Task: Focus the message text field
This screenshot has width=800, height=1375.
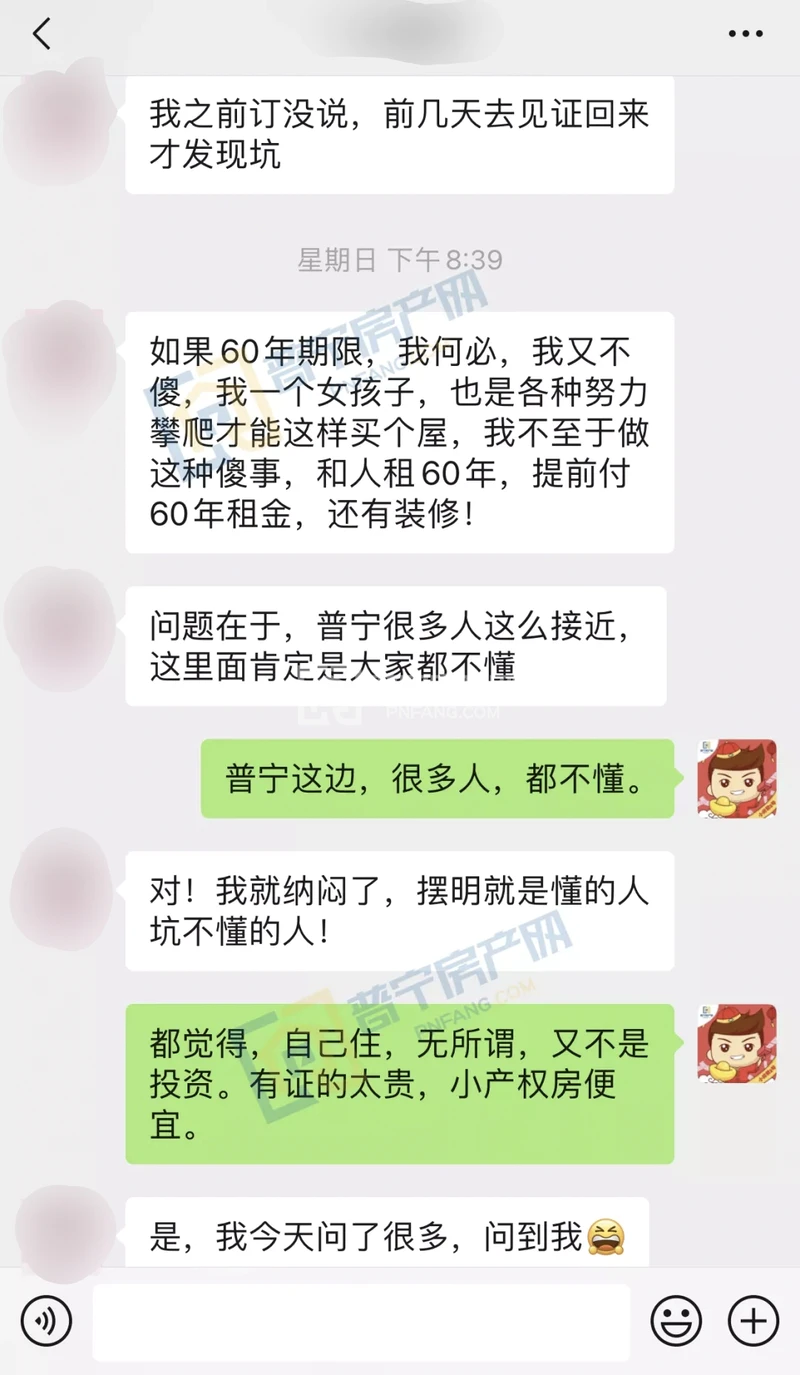Action: coord(361,1322)
